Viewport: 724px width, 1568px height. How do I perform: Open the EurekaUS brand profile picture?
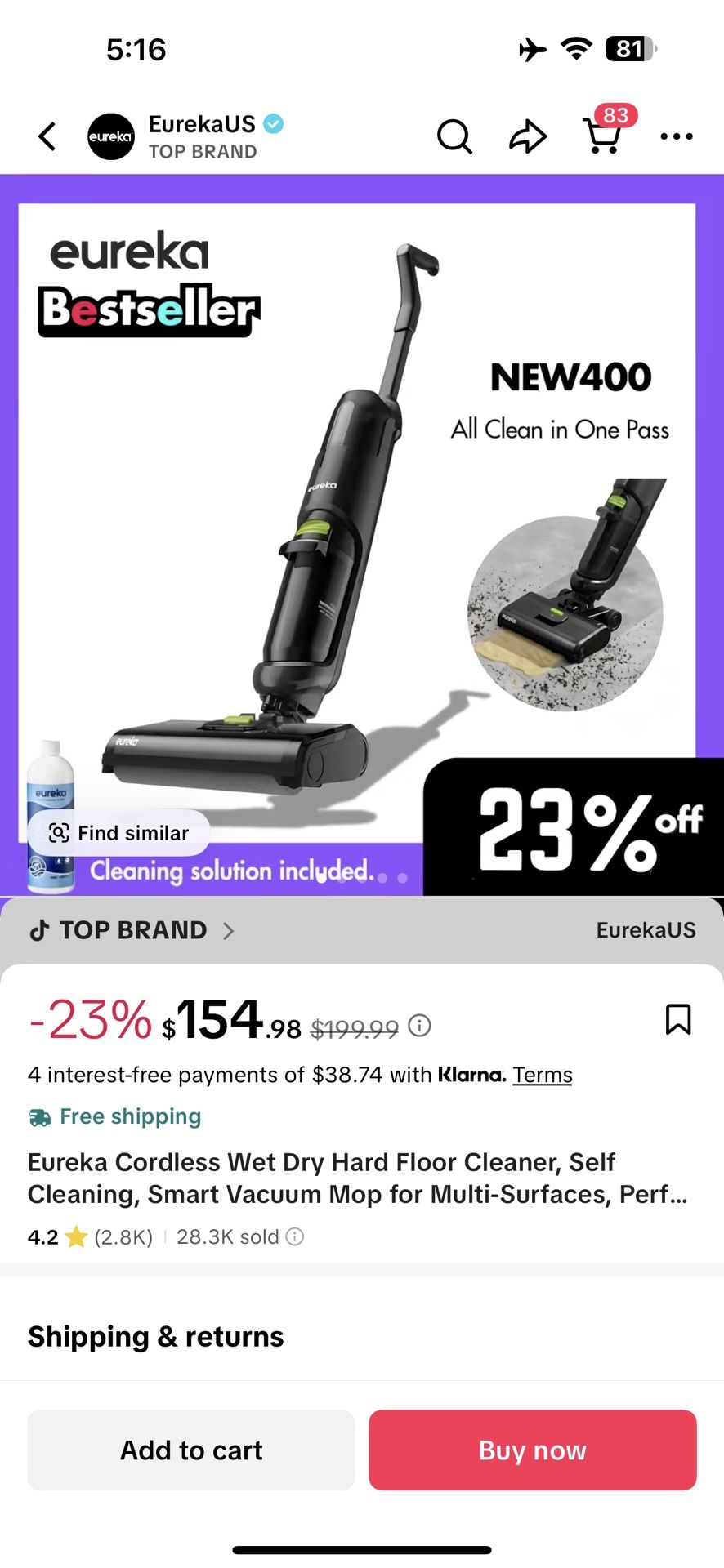click(x=110, y=136)
